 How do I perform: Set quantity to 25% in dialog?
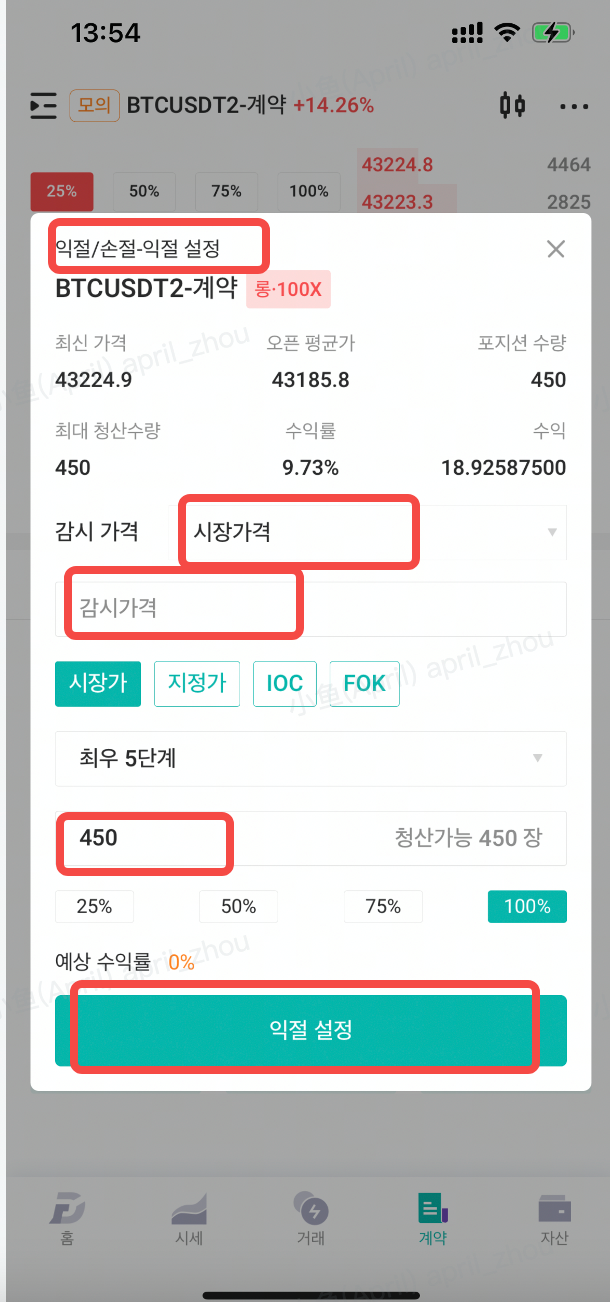(x=94, y=906)
